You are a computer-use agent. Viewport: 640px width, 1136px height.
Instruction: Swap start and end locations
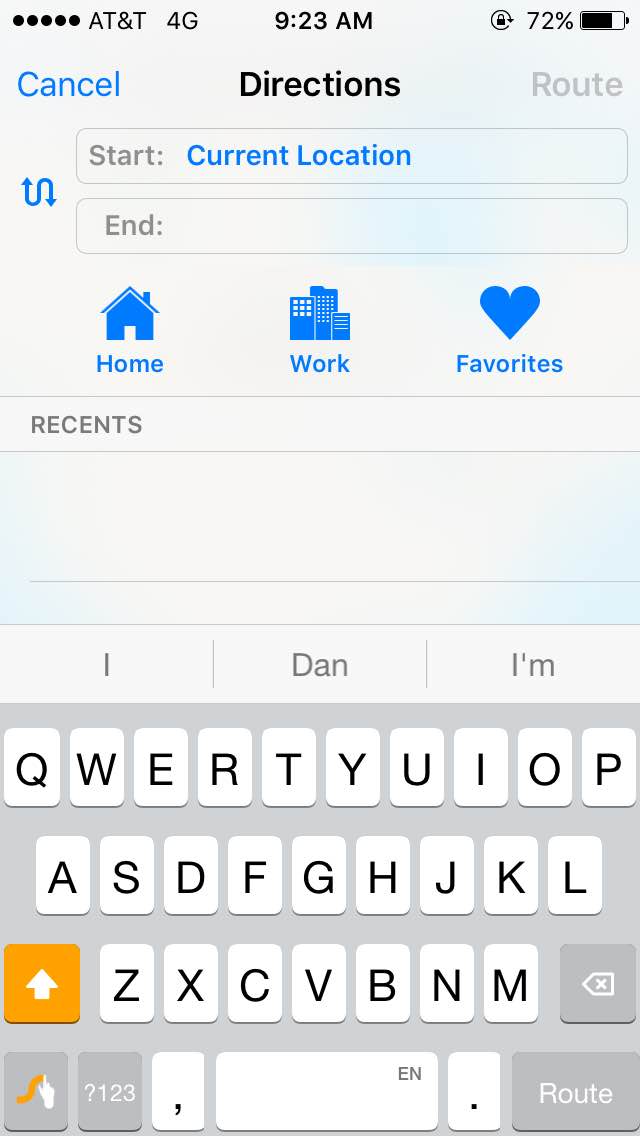pyautogui.click(x=39, y=191)
